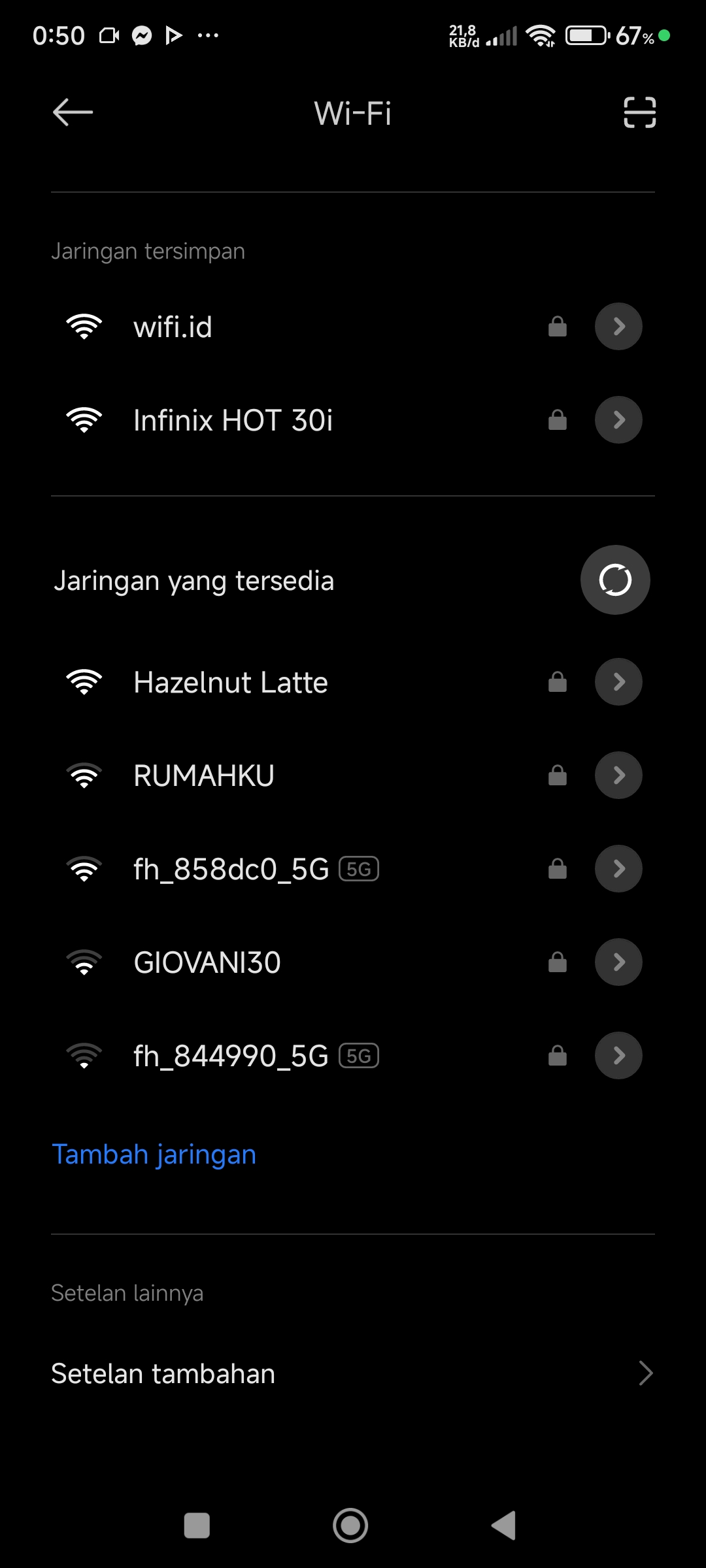Image resolution: width=706 pixels, height=1568 pixels.
Task: Open details arrow for fh_858dc0_5G
Action: 618,870
